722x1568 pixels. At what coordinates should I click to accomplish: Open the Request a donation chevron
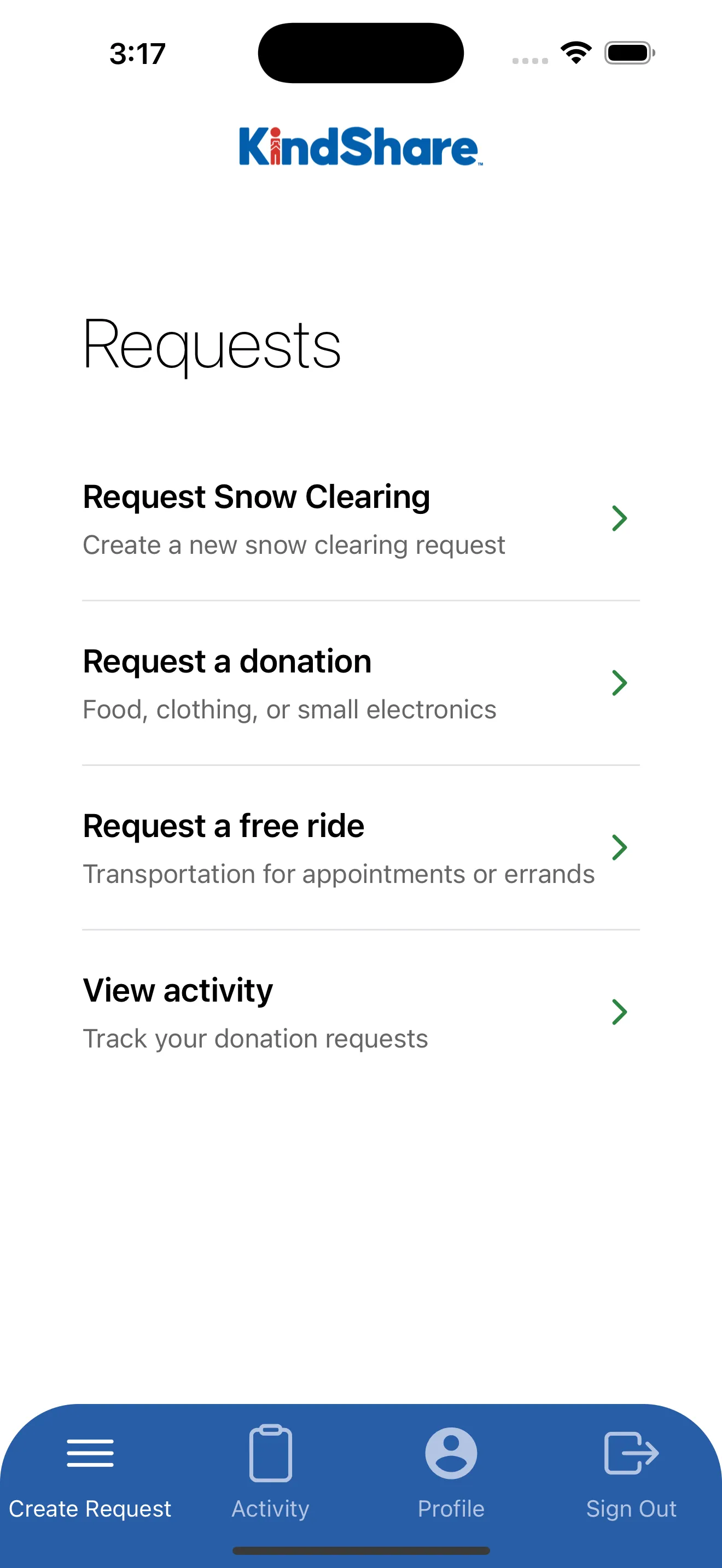point(620,683)
